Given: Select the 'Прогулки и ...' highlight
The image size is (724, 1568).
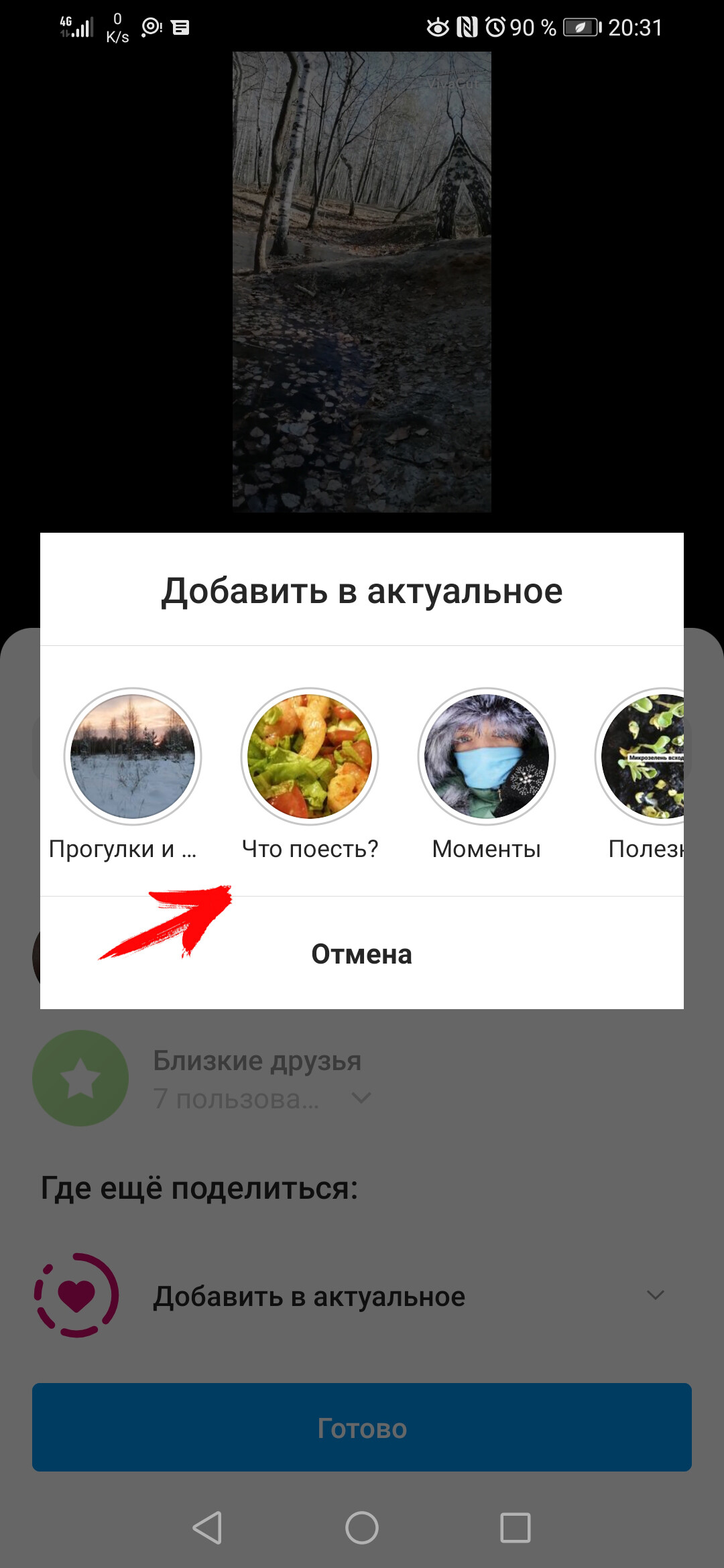Looking at the screenshot, I should click(133, 757).
